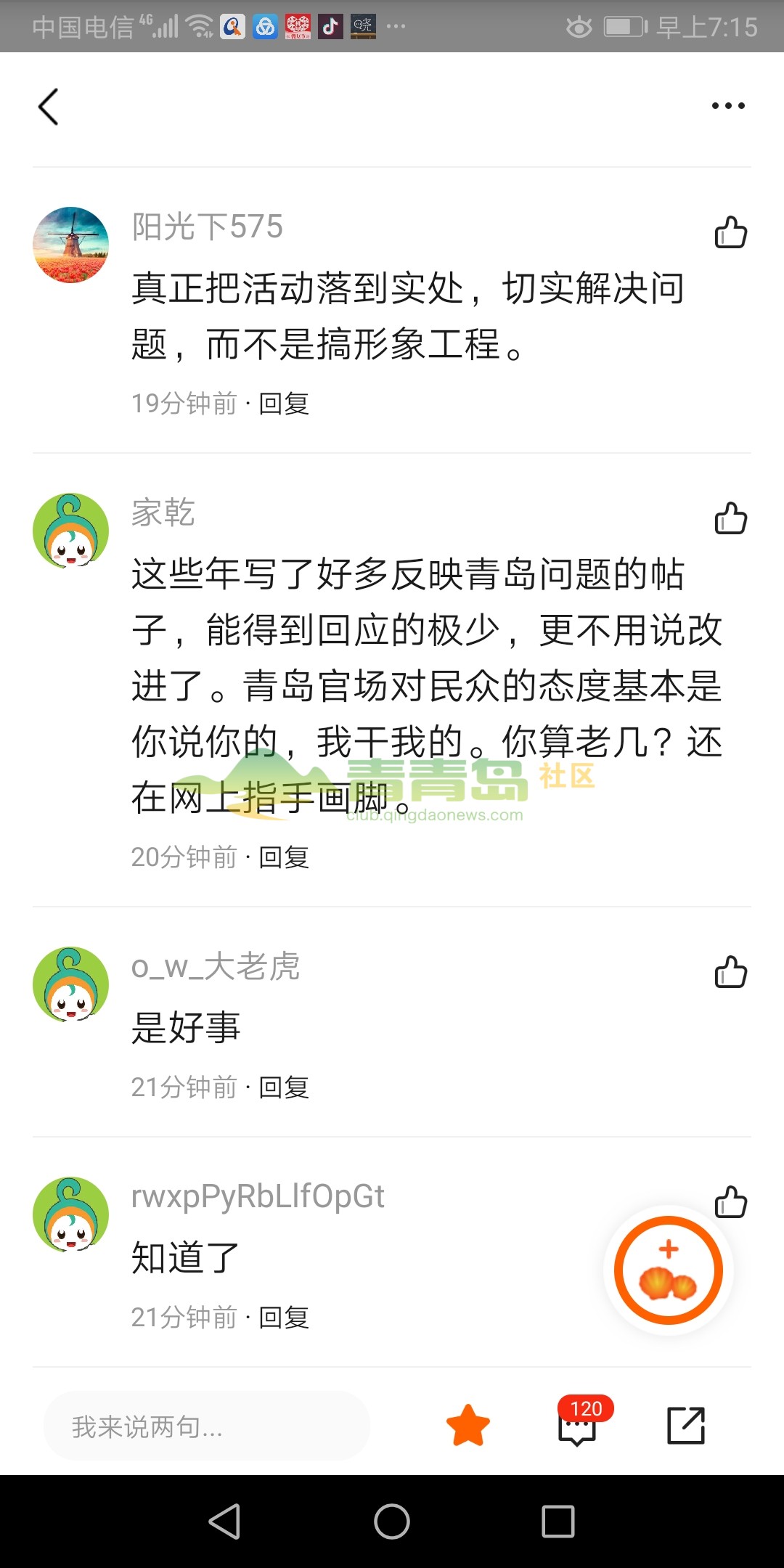Reply to 阳光下575's comment
Screen dimensions: 784x1568
click(x=284, y=404)
